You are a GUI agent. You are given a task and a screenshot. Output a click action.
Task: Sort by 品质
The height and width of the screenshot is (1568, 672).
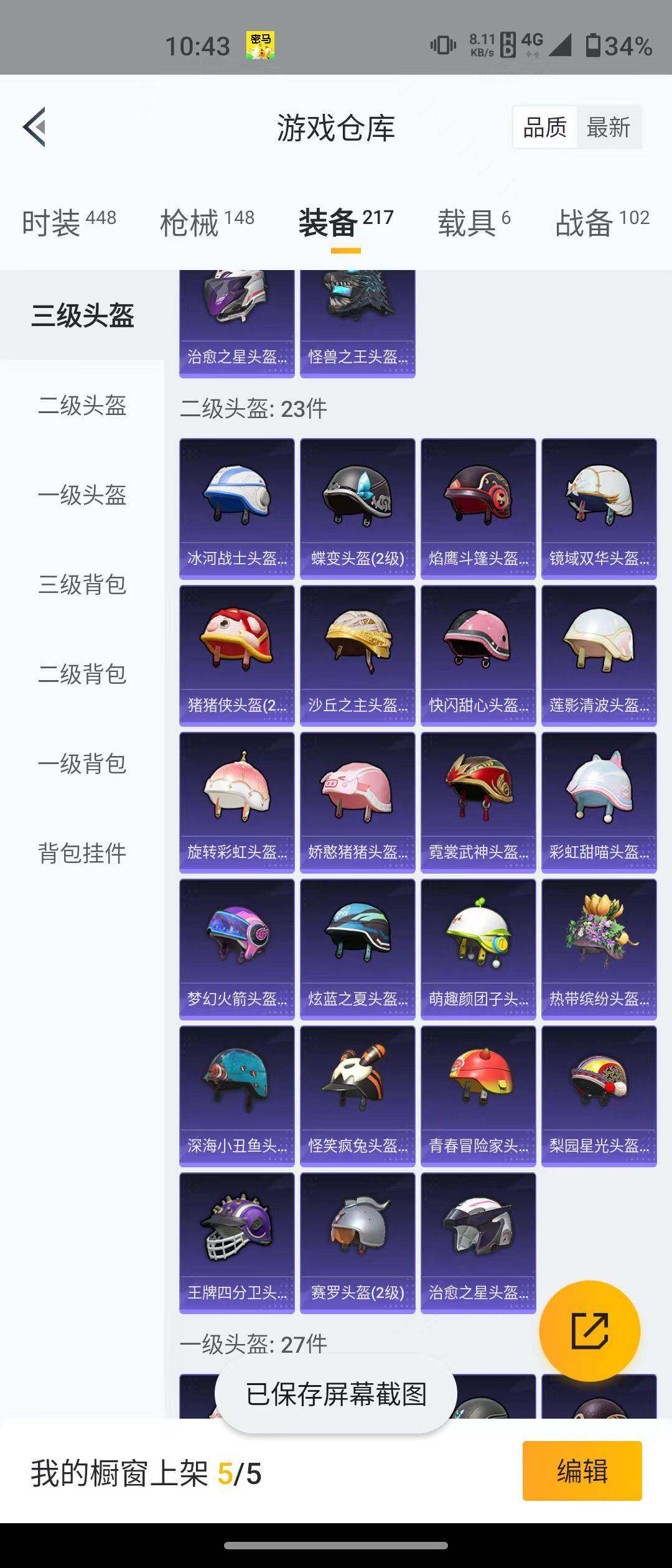pos(544,128)
